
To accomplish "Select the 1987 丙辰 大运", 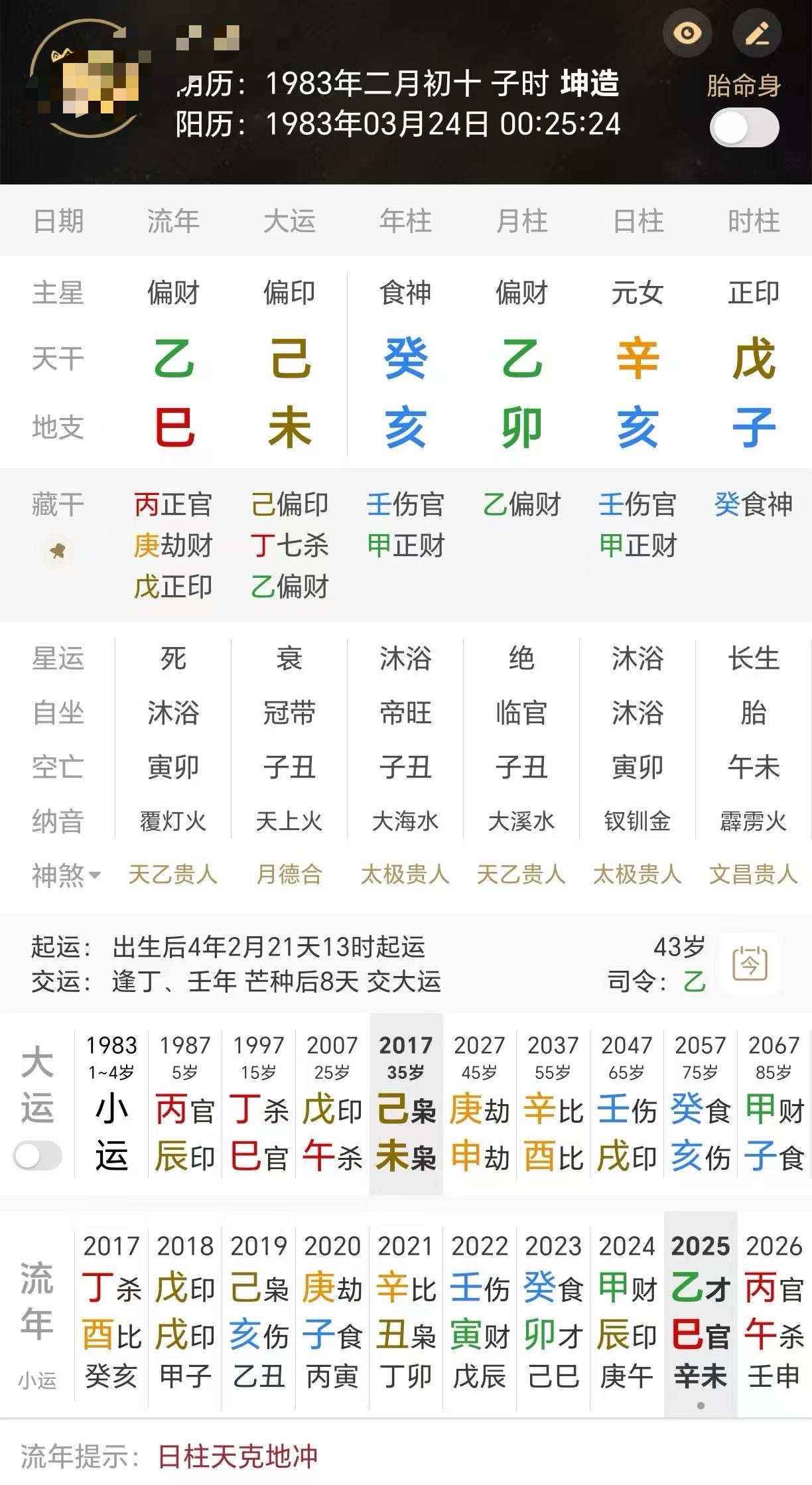I will point(185,1105).
